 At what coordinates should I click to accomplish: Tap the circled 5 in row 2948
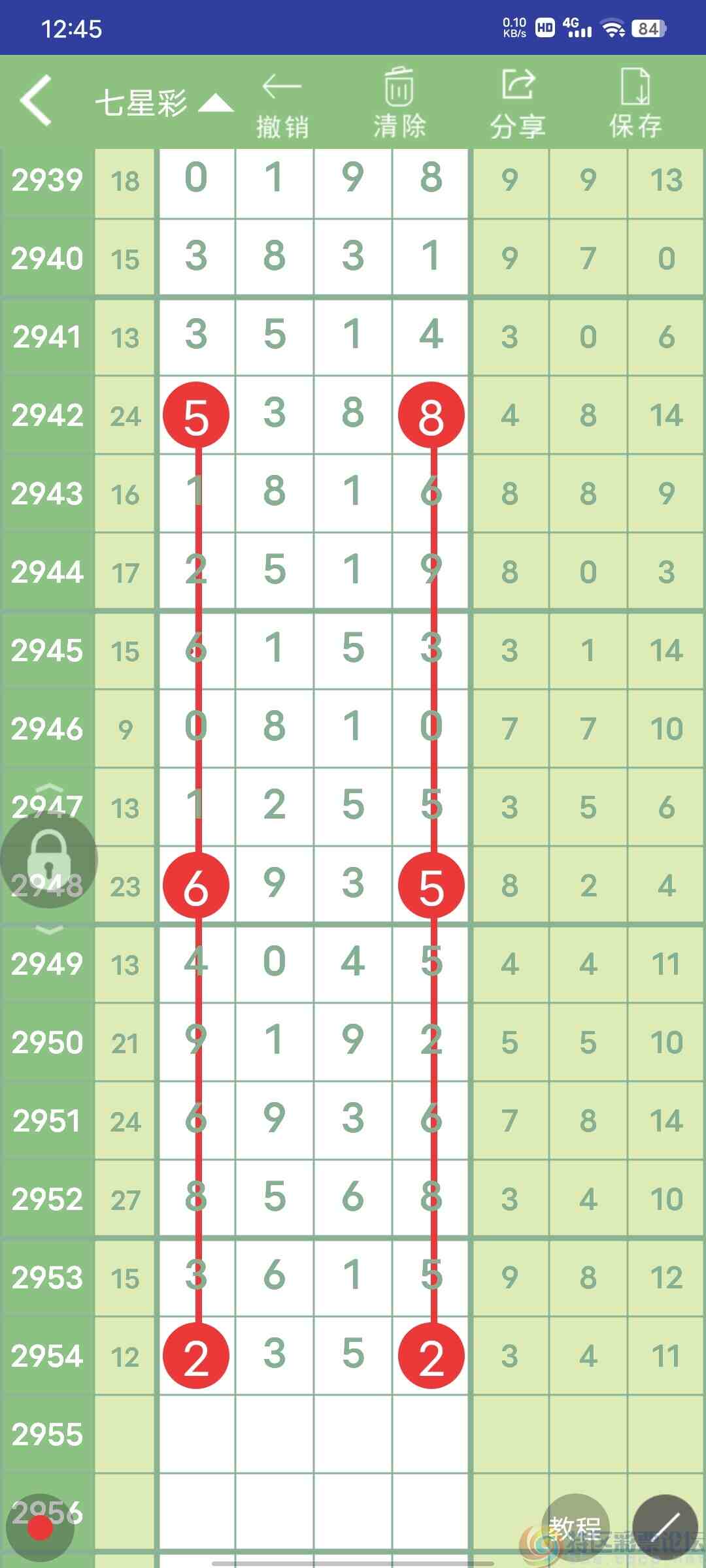(431, 886)
